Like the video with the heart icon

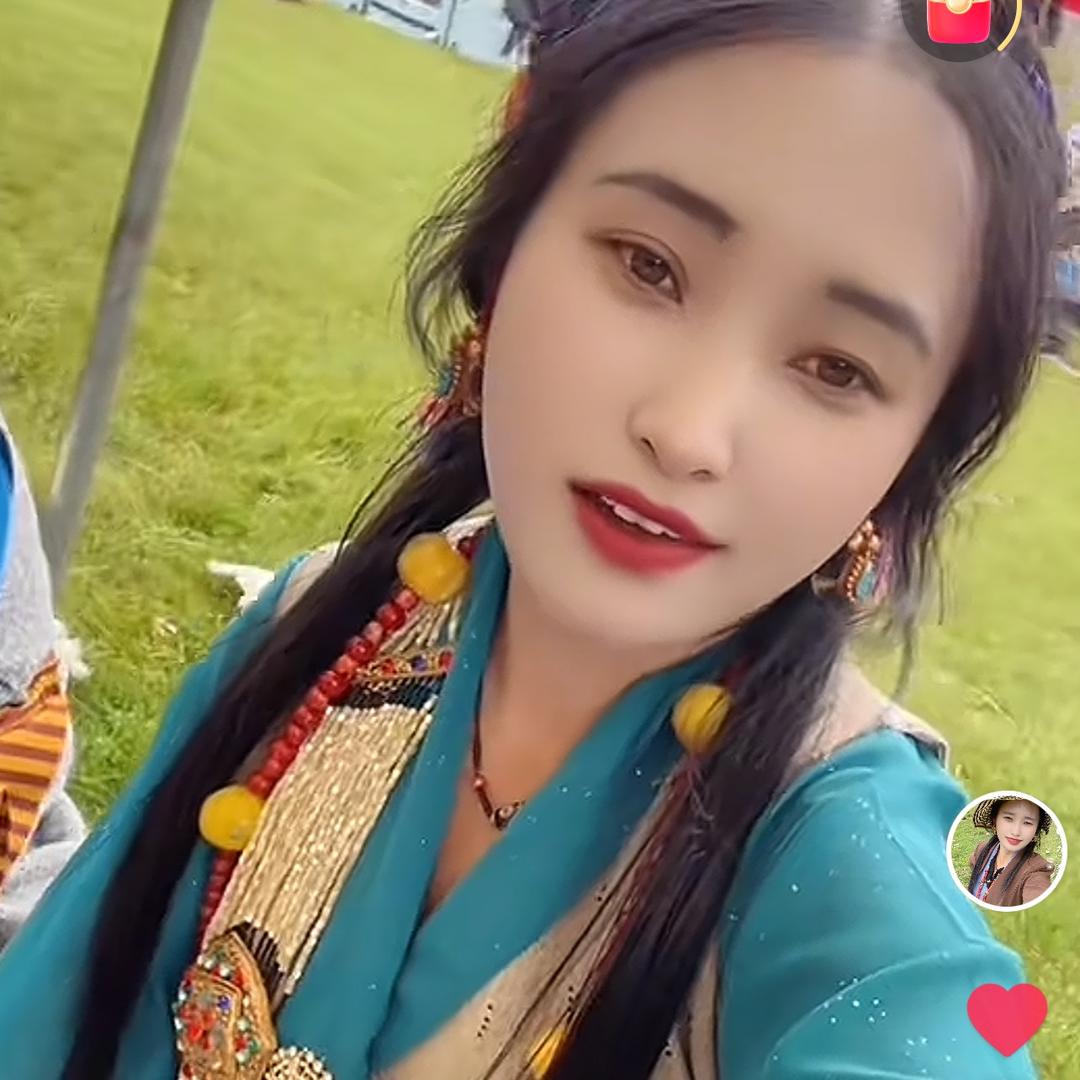tap(1007, 1018)
